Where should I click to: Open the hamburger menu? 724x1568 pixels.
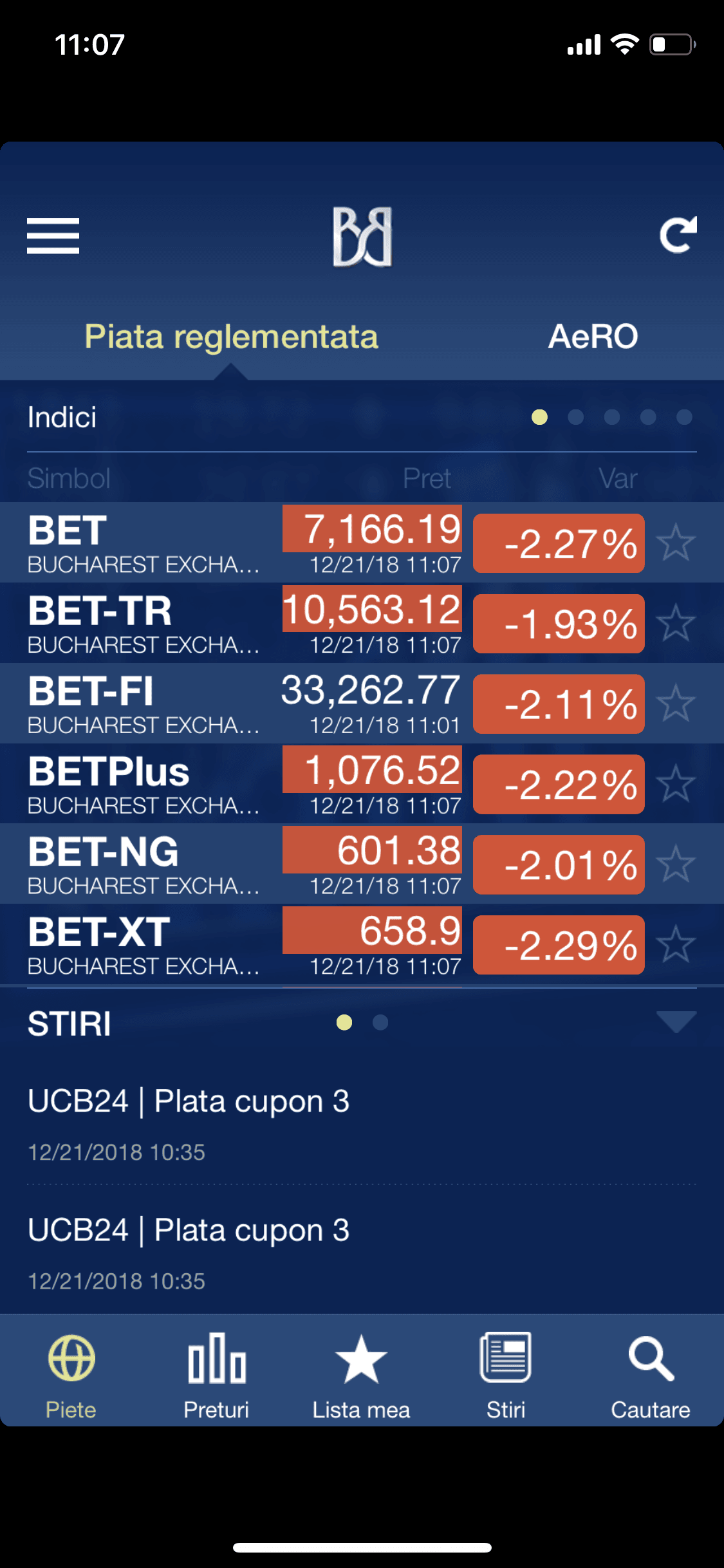coord(53,236)
